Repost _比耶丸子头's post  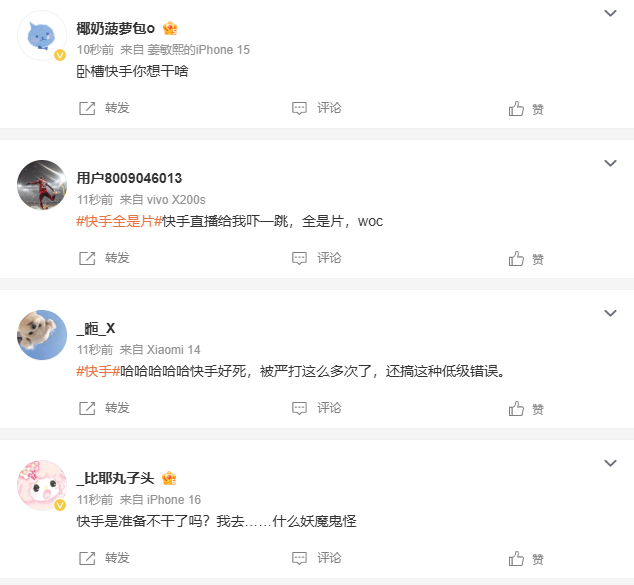click(x=104, y=558)
